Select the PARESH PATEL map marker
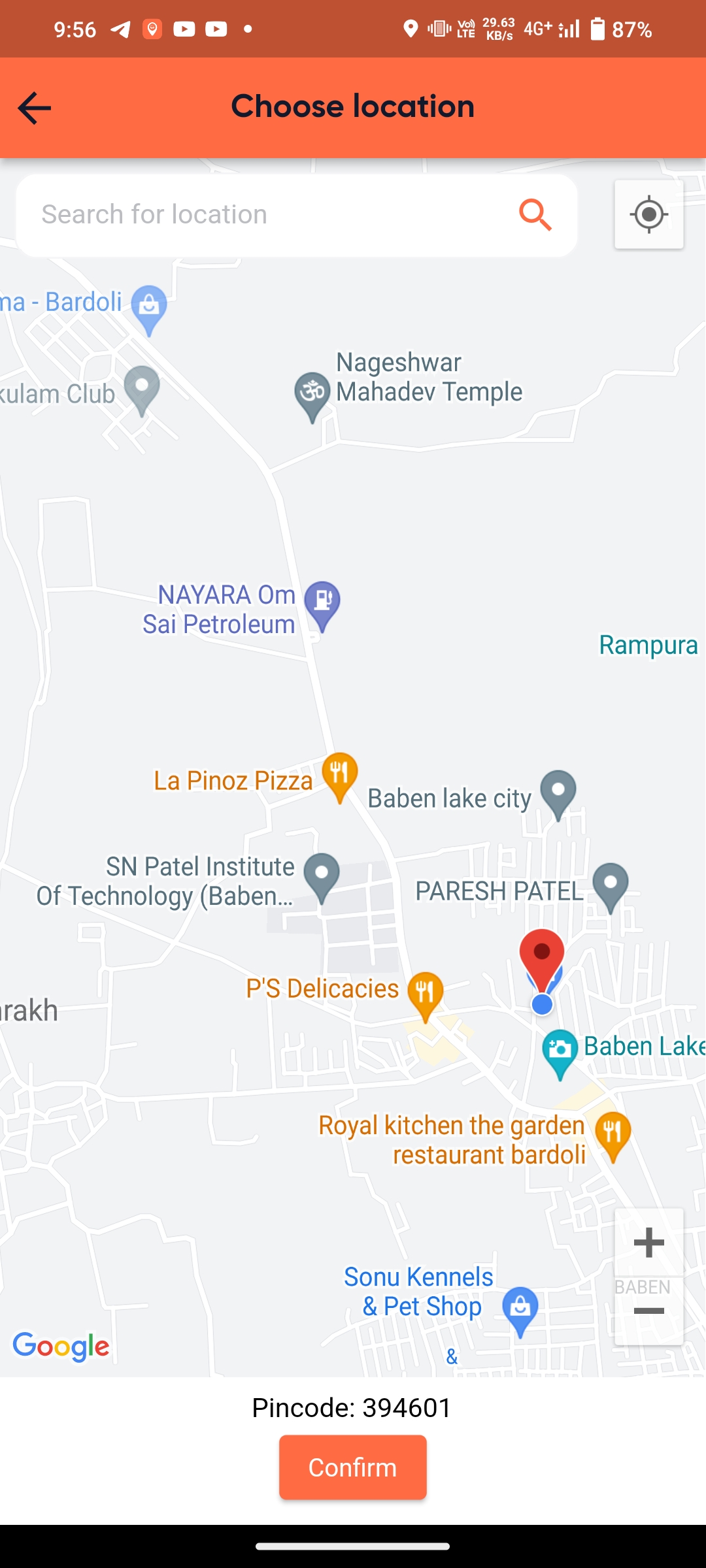The width and height of the screenshot is (706, 1568). (611, 885)
